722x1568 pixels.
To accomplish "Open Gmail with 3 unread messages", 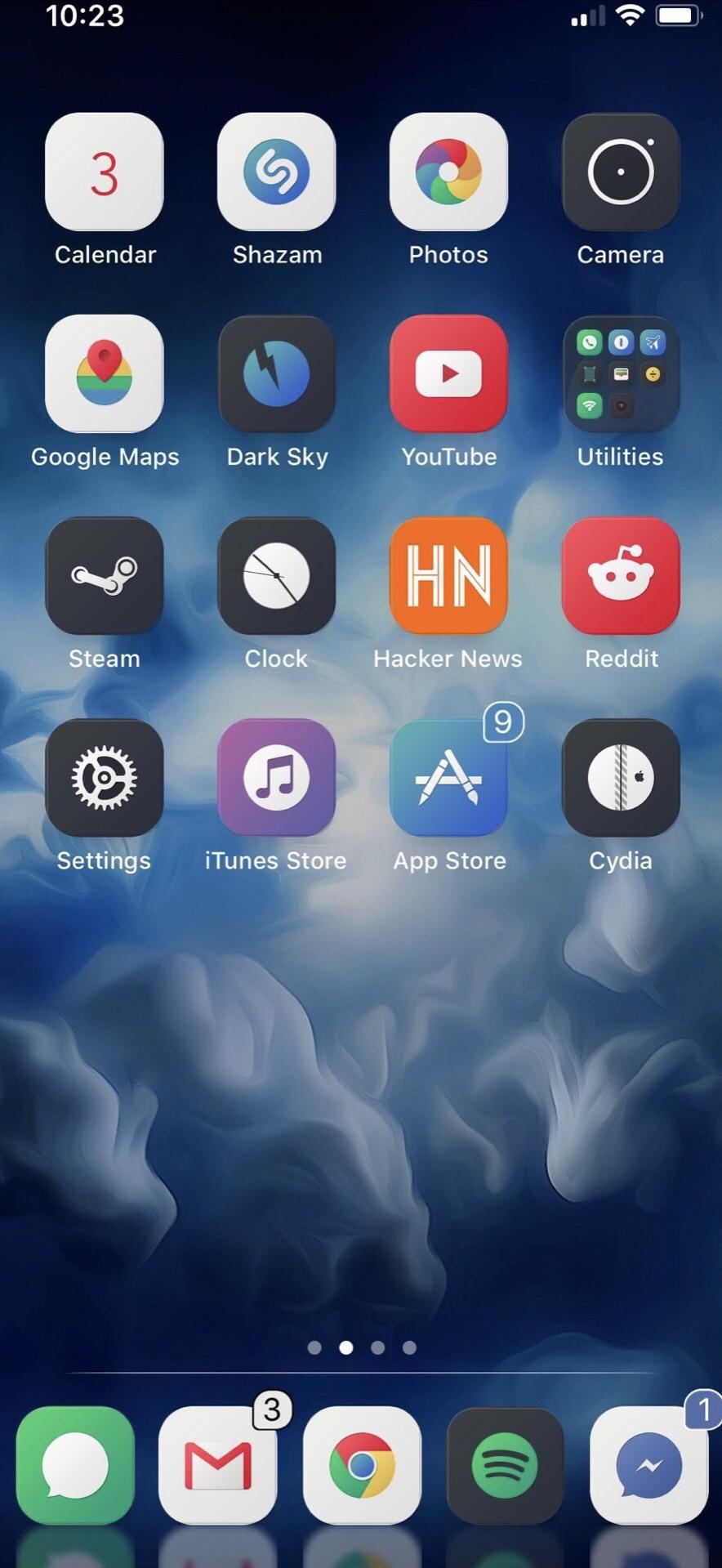I will pos(218,1467).
